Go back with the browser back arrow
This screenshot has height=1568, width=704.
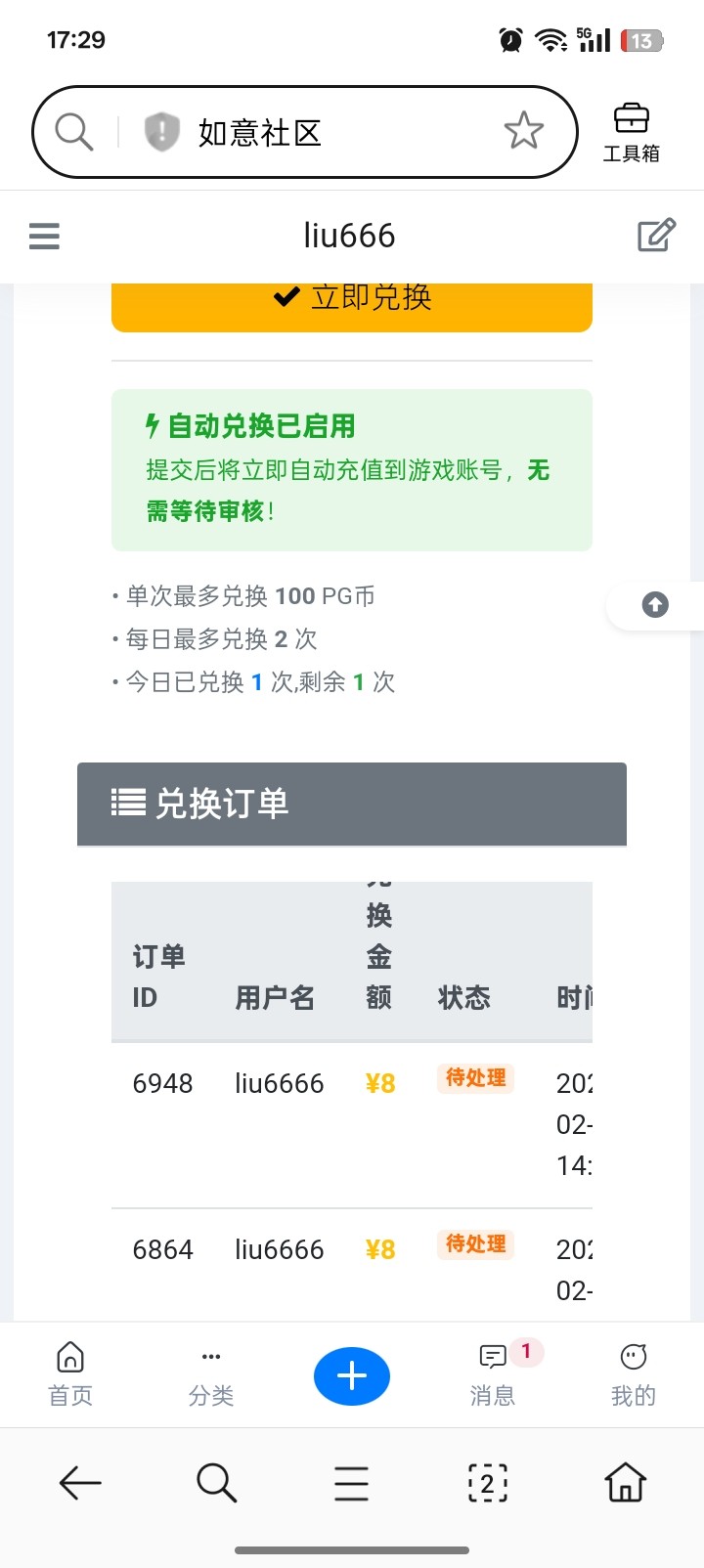[80, 1483]
